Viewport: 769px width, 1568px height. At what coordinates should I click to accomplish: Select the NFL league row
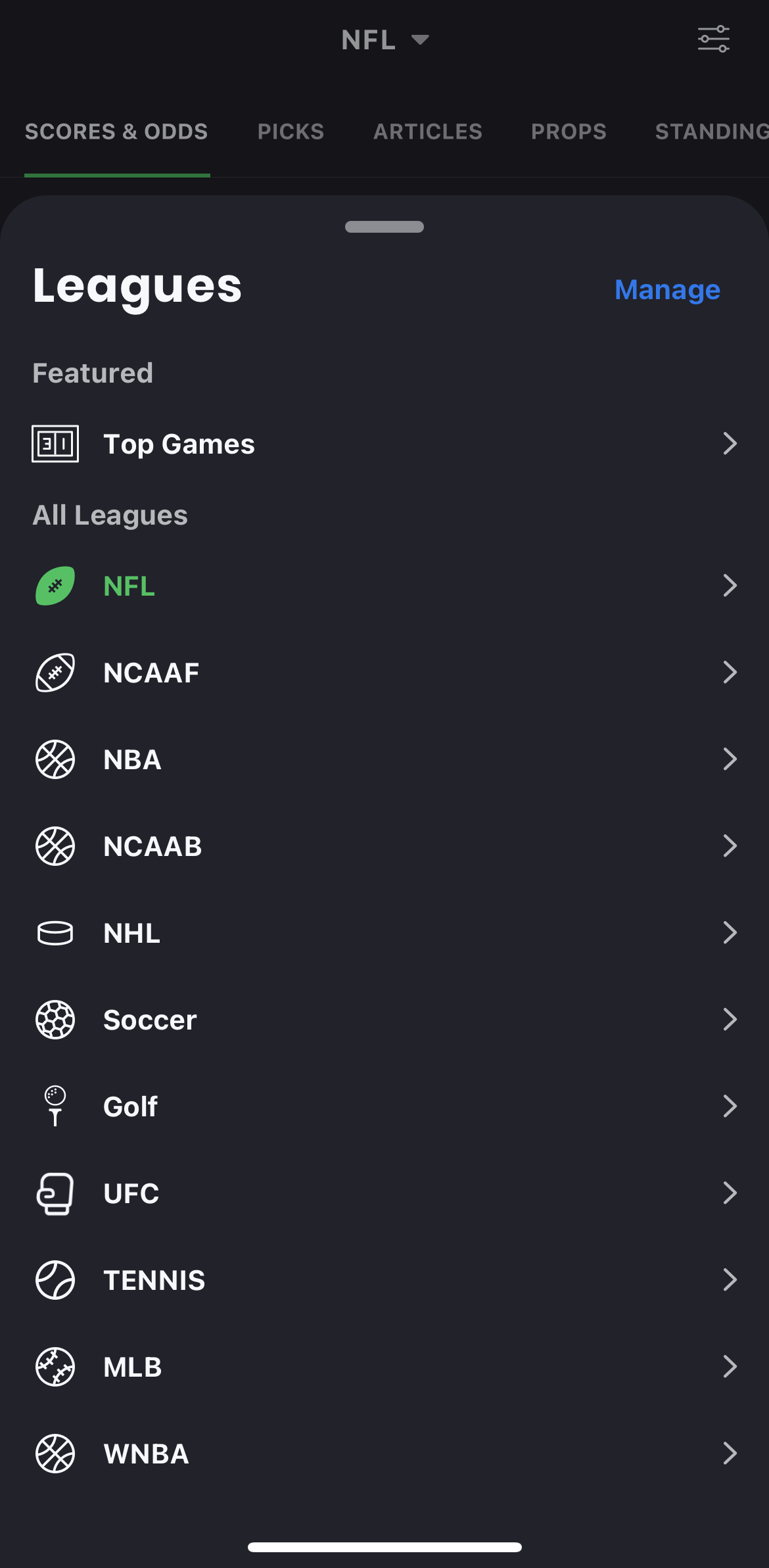[x=384, y=586]
